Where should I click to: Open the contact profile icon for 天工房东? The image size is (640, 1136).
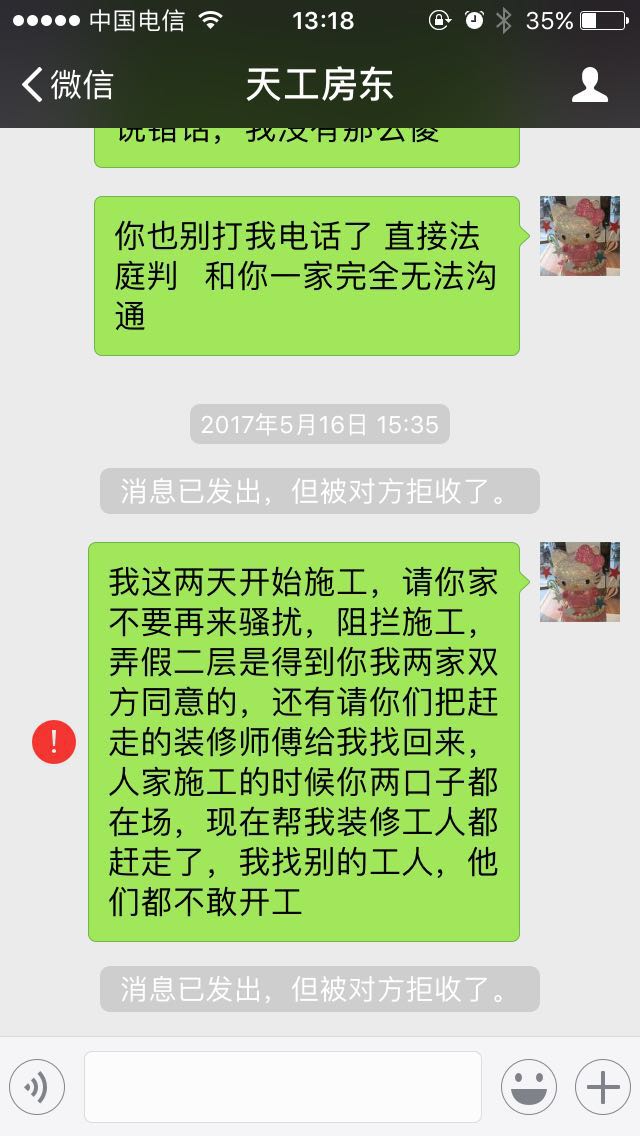(x=590, y=85)
